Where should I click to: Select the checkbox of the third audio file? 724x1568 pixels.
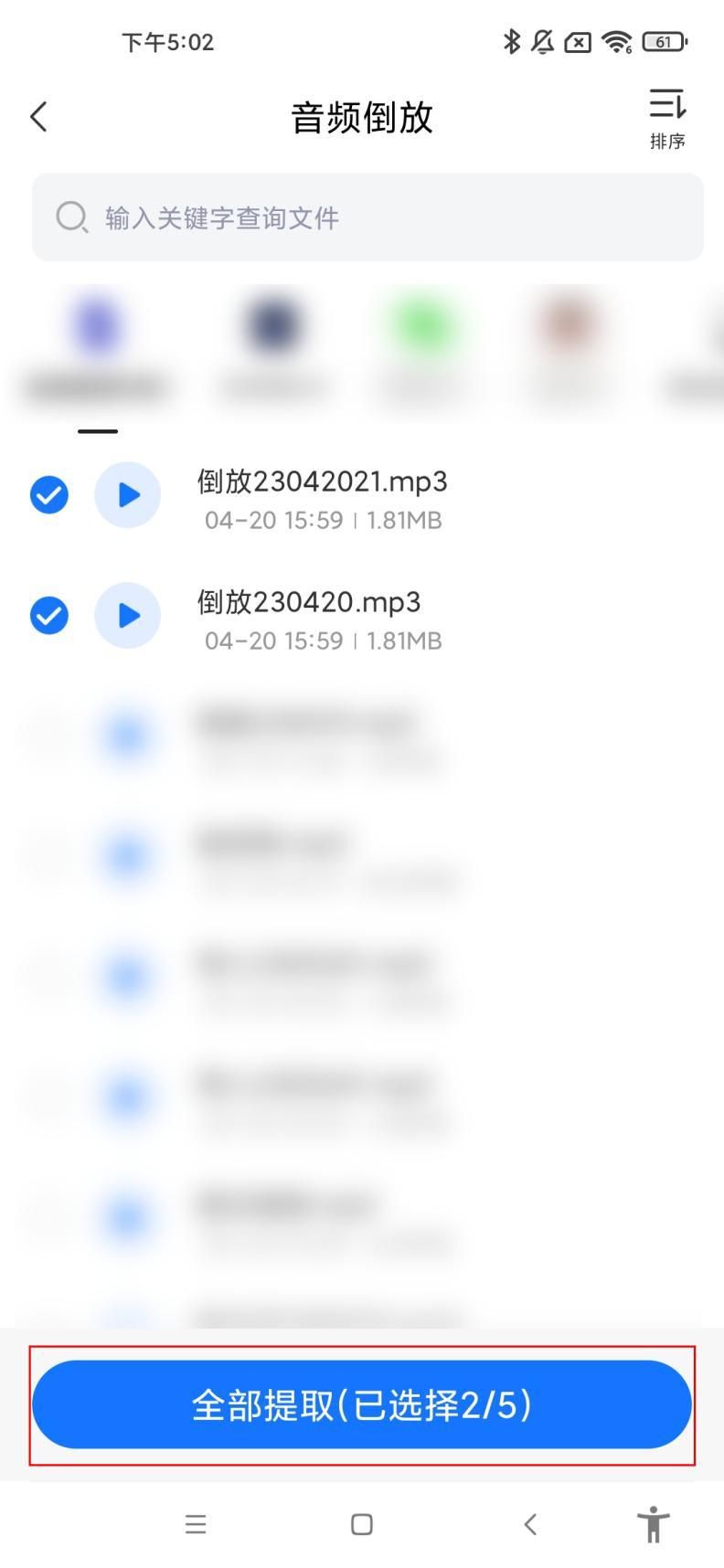point(48,736)
